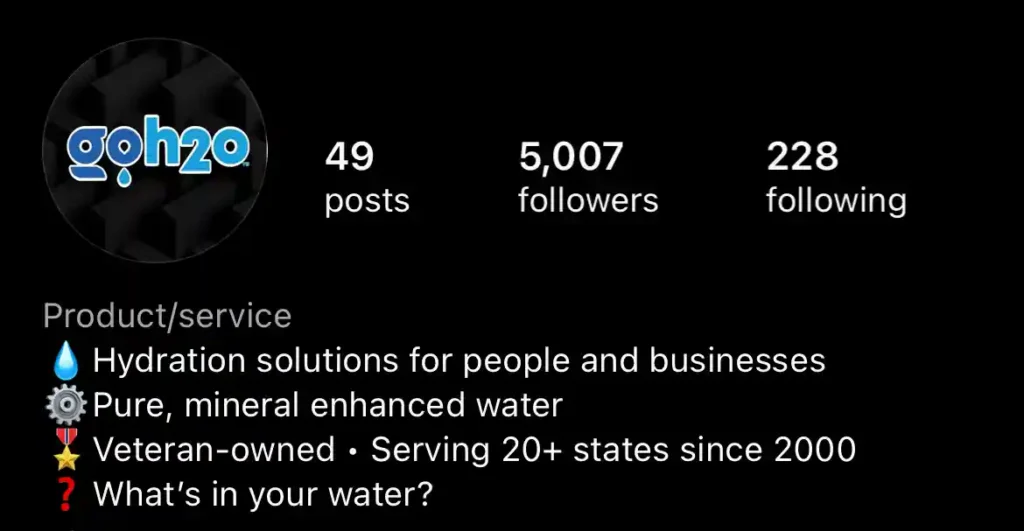Image resolution: width=1024 pixels, height=531 pixels.
Task: Tap the 49 posts count
Action: coord(367,178)
